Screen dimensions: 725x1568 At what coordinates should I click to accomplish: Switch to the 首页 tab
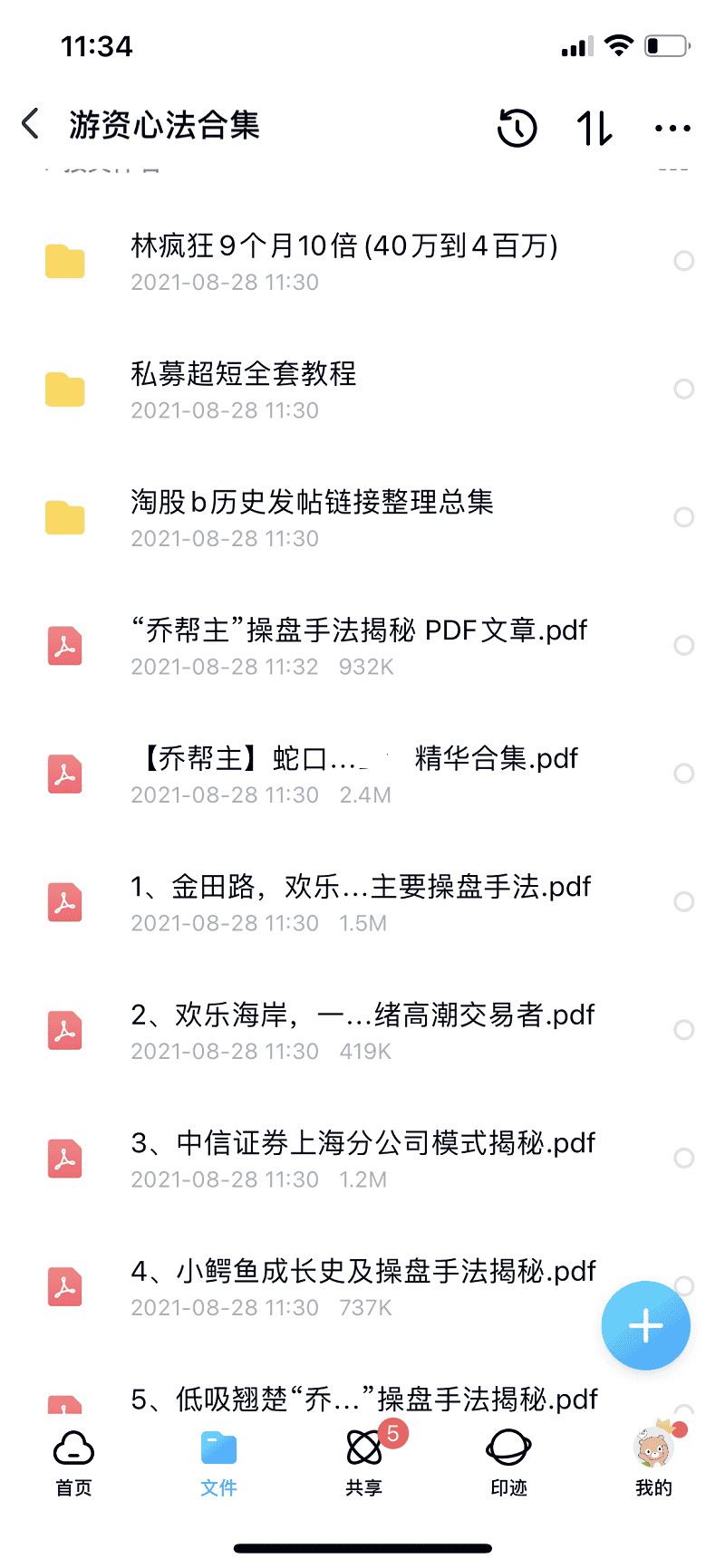73,1461
